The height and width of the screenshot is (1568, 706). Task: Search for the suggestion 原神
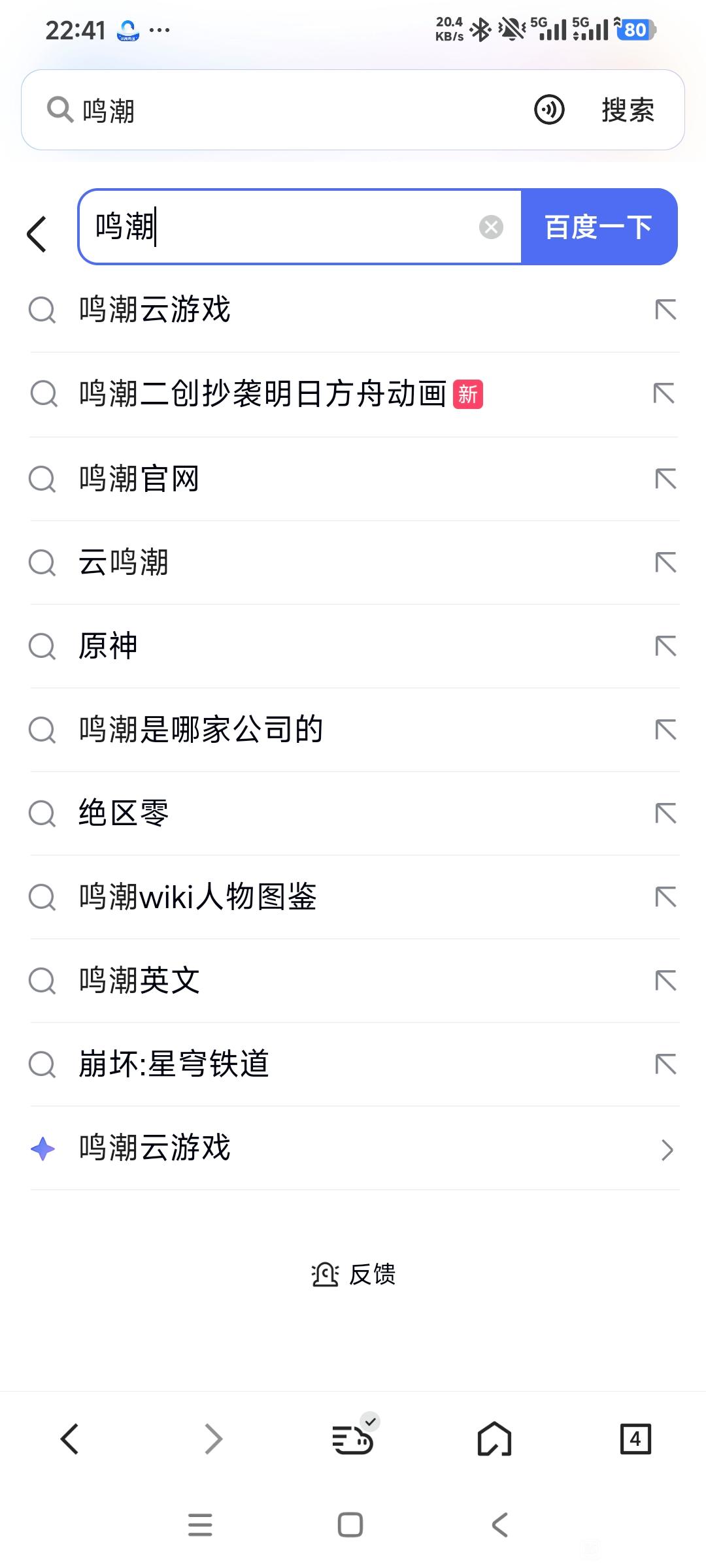coord(109,645)
